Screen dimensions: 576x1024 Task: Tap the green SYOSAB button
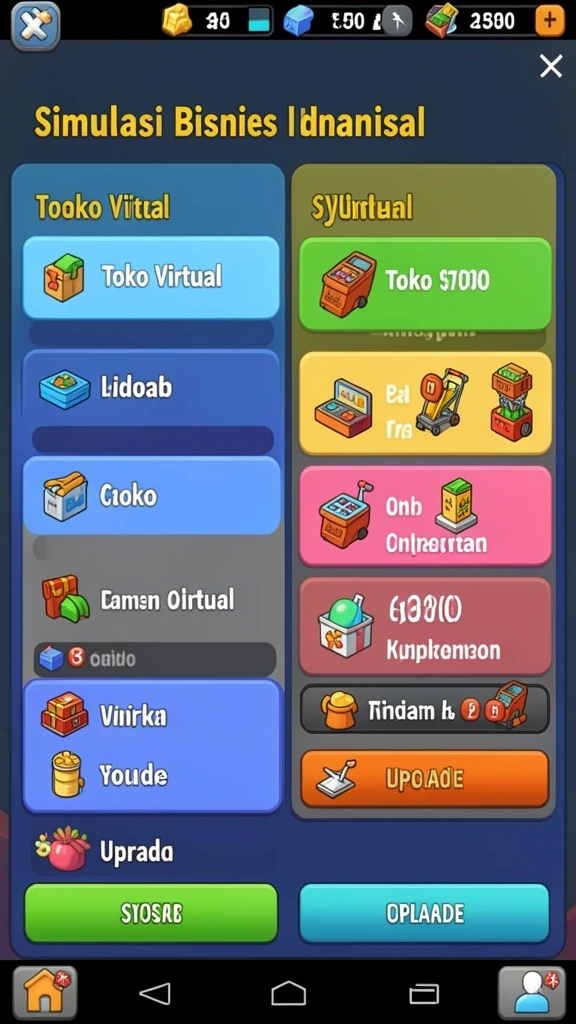click(x=151, y=913)
